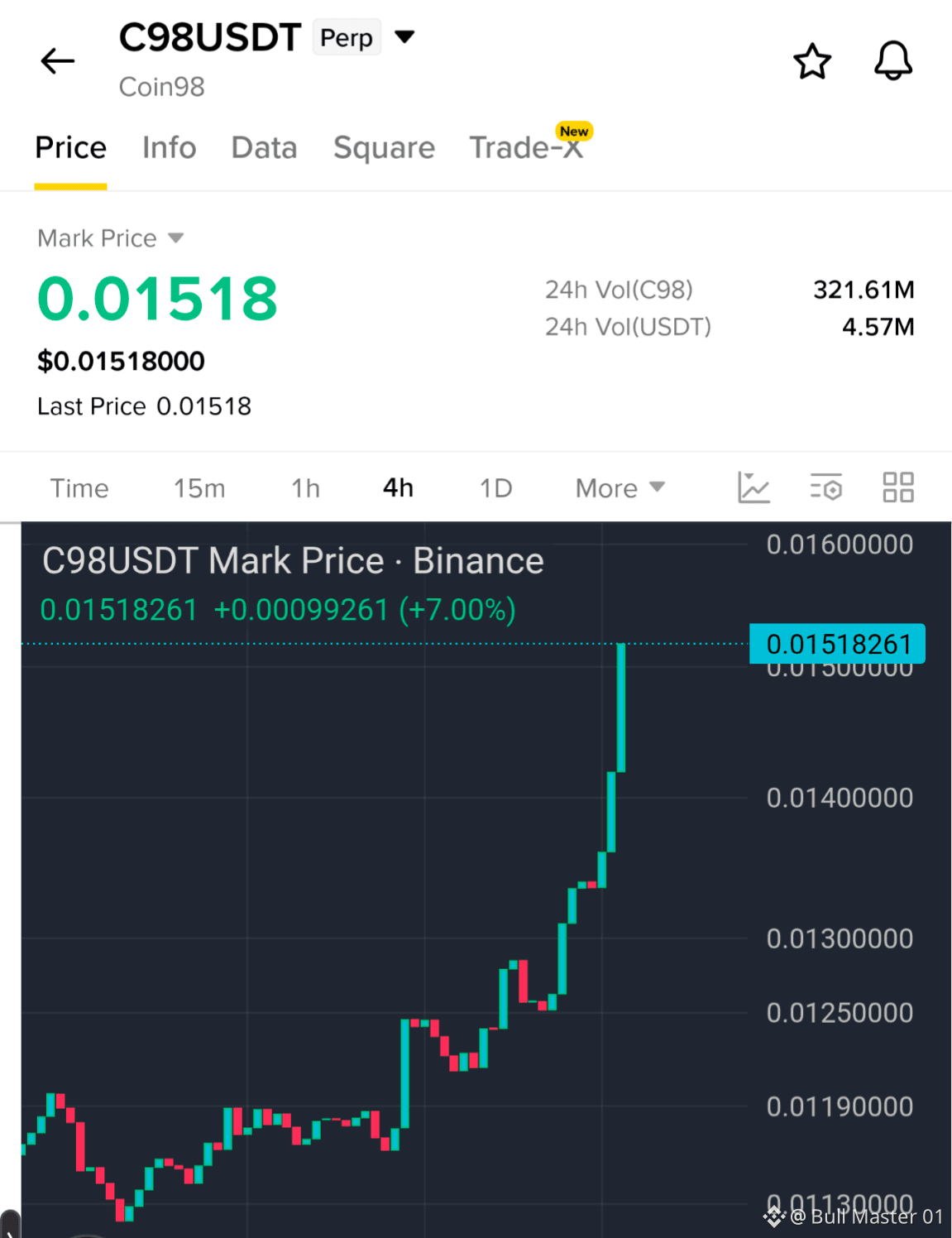Open the C98USDT Perp pair dropdown
952x1238 pixels.
click(404, 36)
